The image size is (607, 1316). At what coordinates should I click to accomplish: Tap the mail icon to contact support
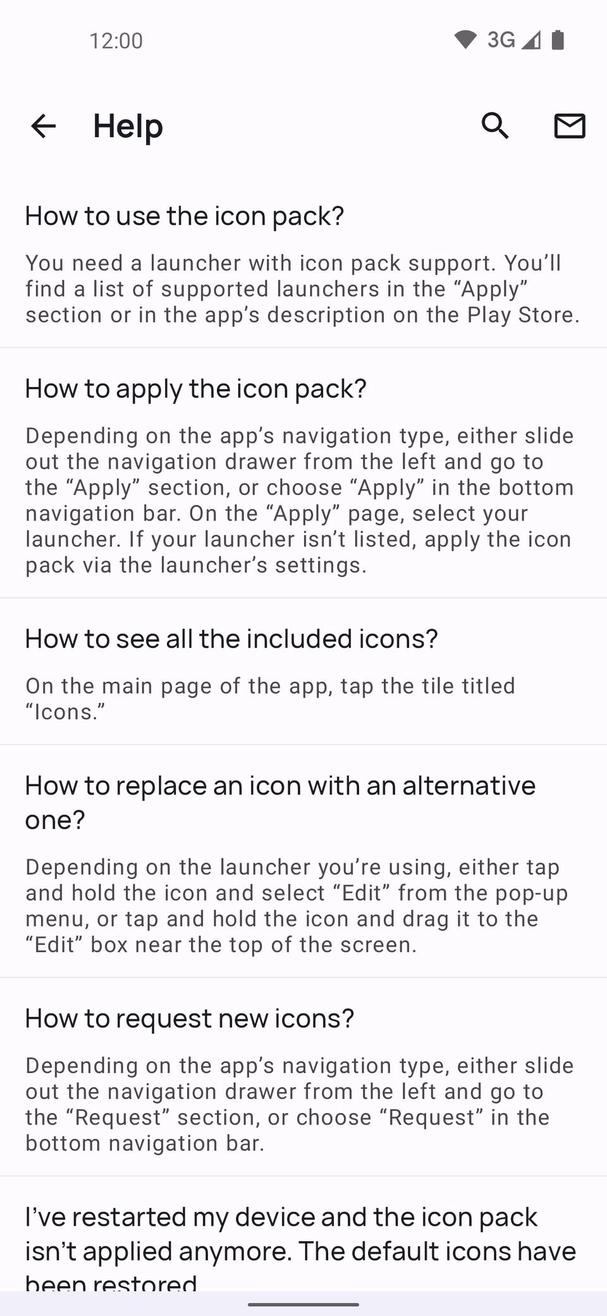click(x=569, y=126)
